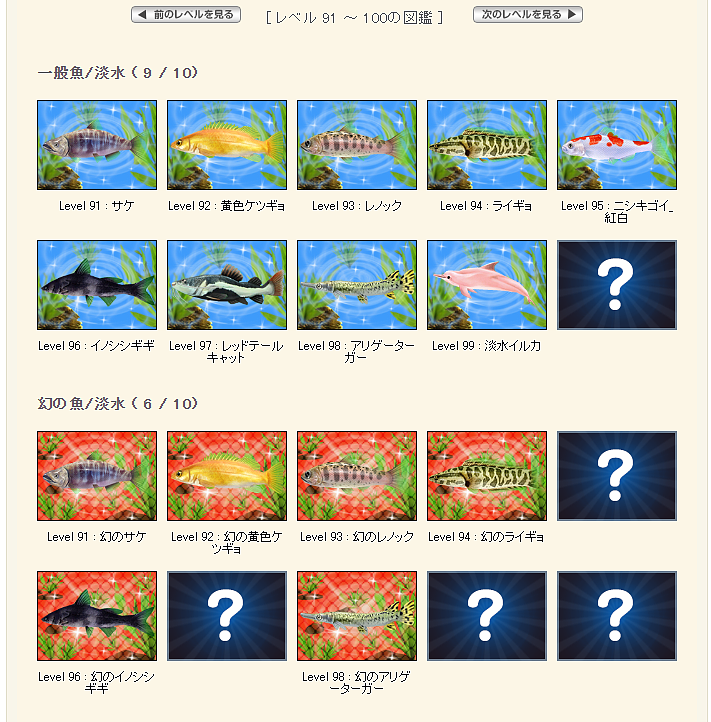View the Level 96 イノシシギギ fish
This screenshot has width=711, height=722.
pos(97,285)
